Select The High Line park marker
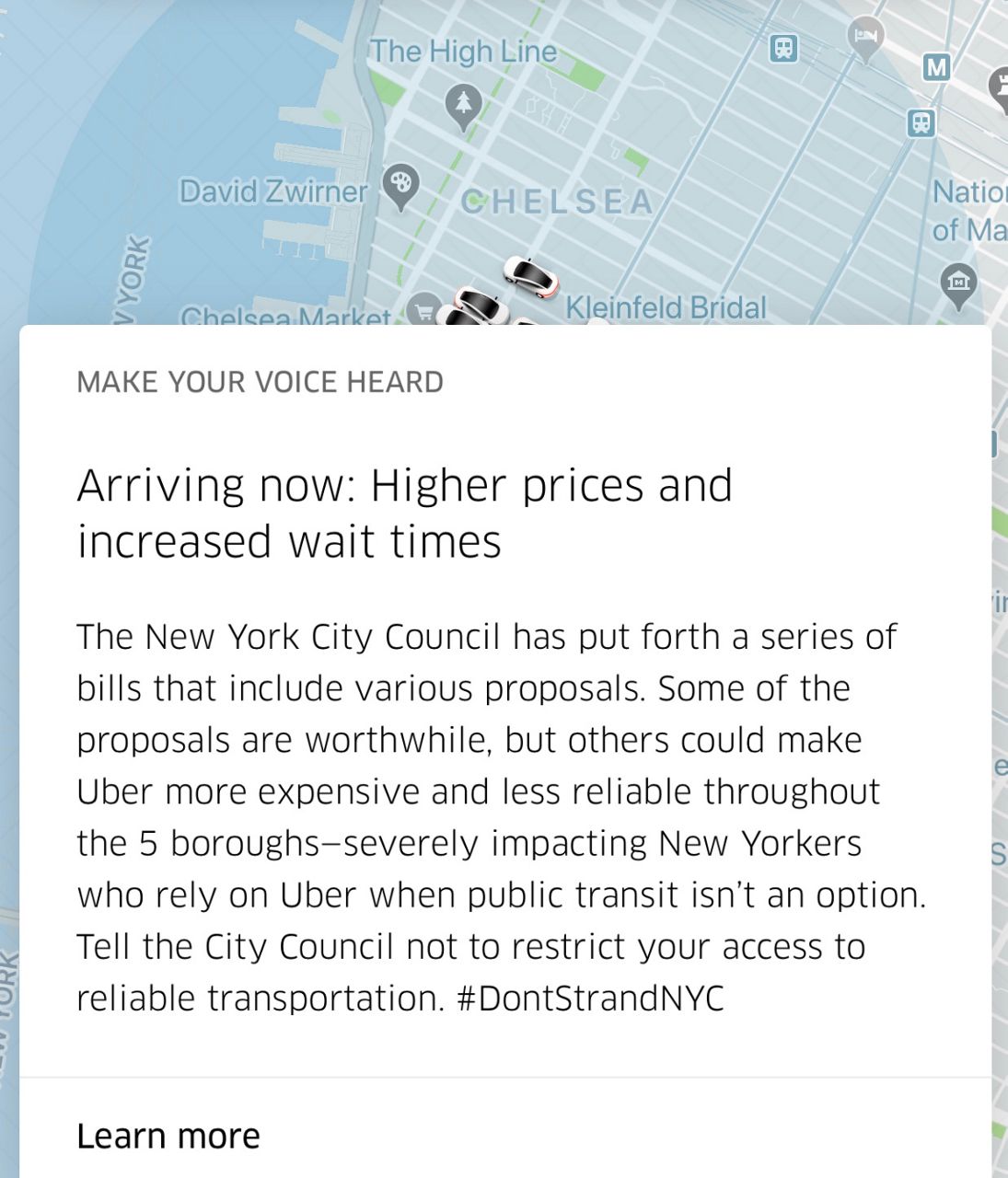This screenshot has width=1008, height=1178. tap(463, 103)
